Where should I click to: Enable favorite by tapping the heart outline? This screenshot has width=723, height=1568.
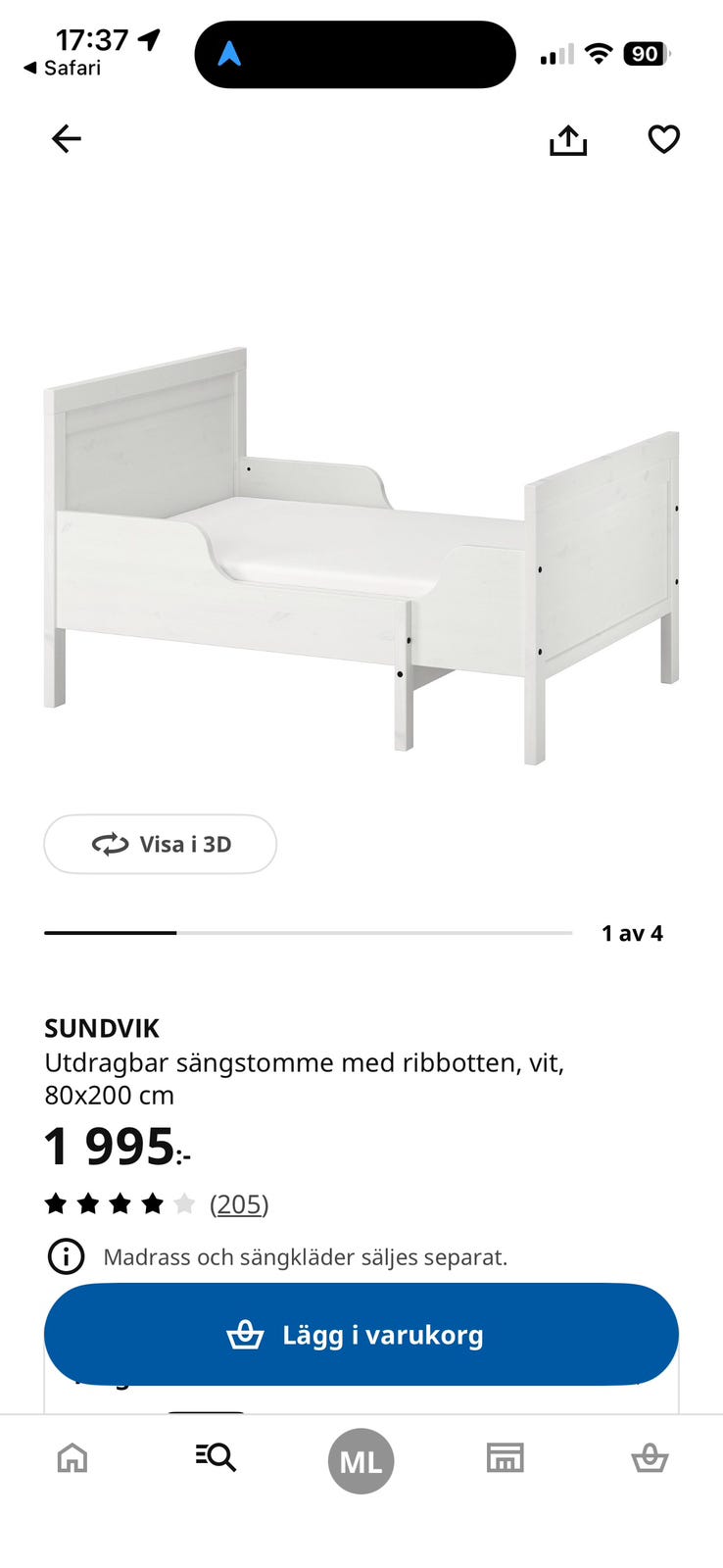coord(664,138)
